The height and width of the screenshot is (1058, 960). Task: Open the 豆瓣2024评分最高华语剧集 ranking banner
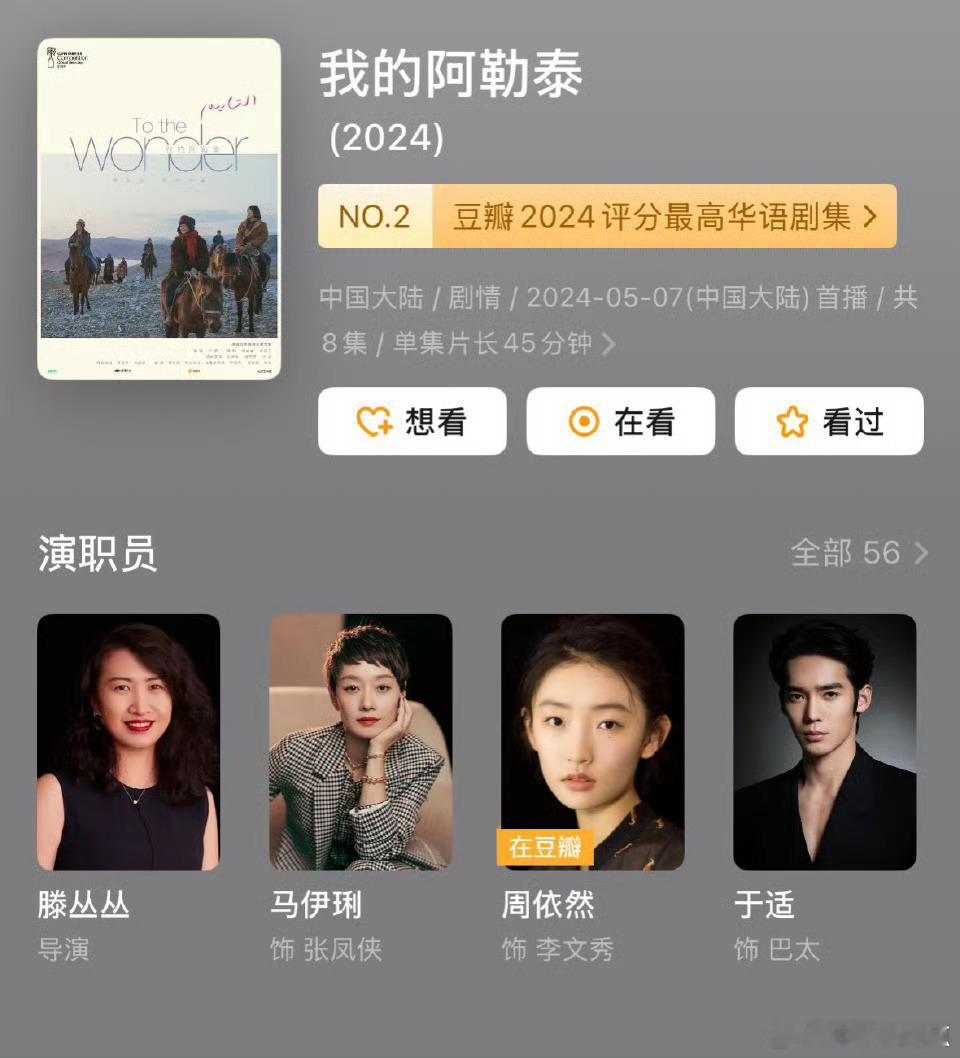[x=607, y=216]
